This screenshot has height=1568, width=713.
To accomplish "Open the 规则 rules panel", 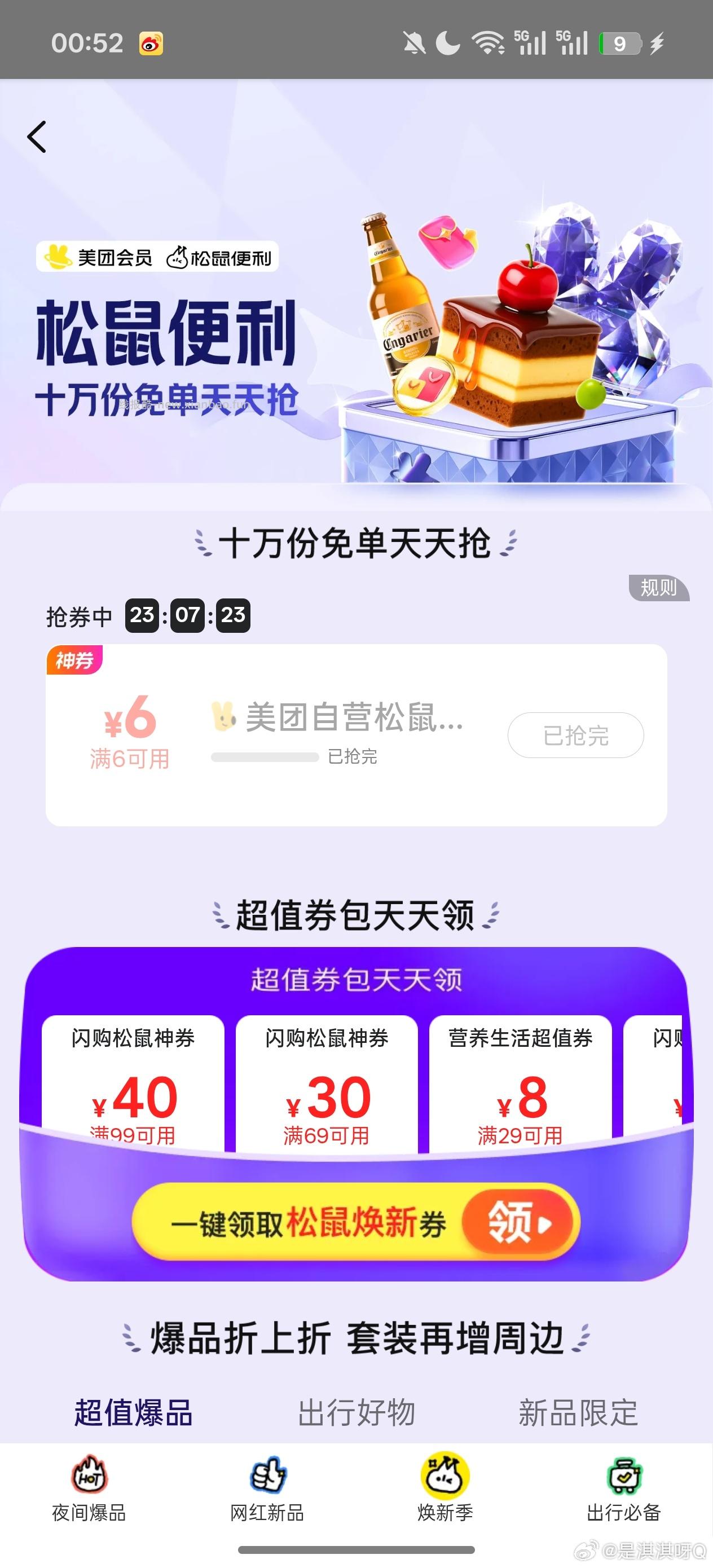I will 659,588.
